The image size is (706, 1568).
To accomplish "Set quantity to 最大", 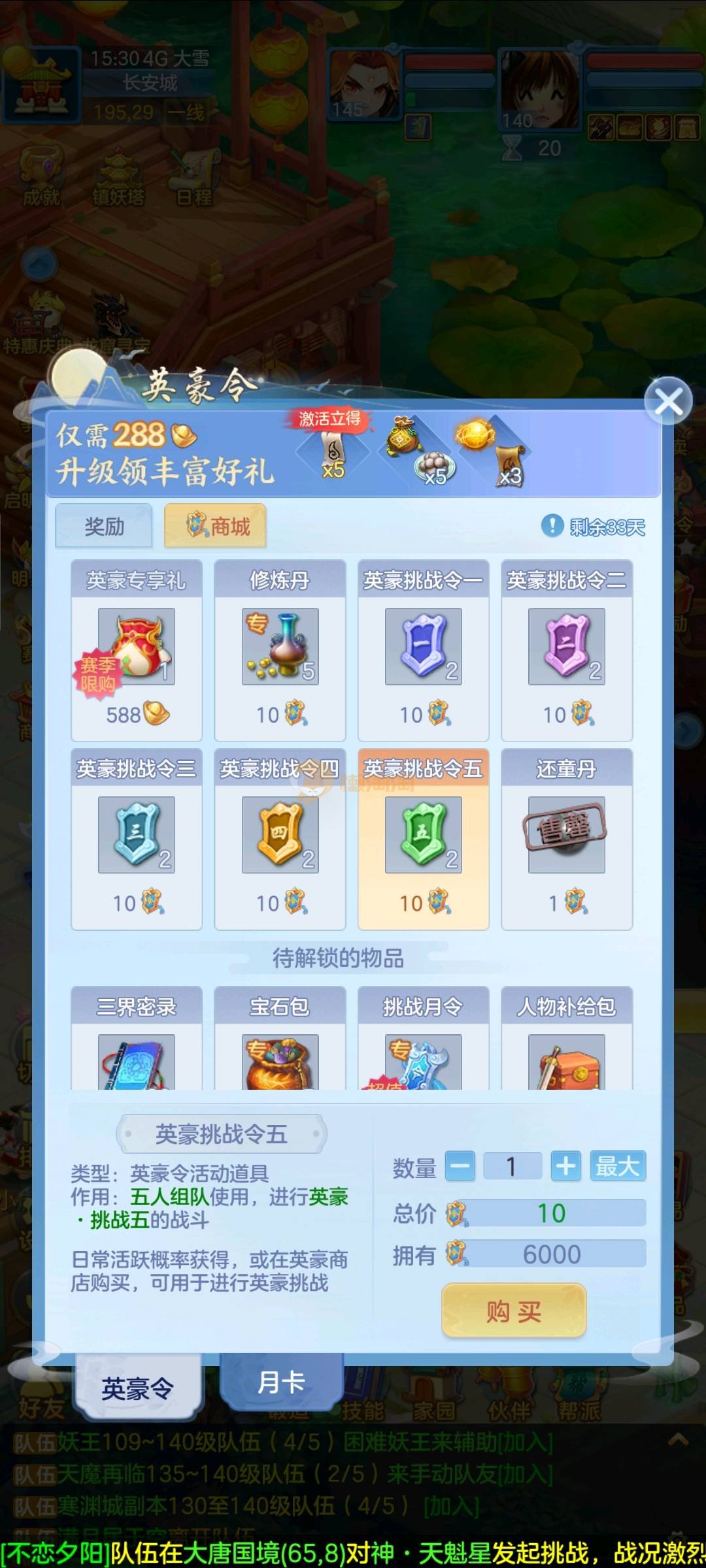I will [617, 1166].
